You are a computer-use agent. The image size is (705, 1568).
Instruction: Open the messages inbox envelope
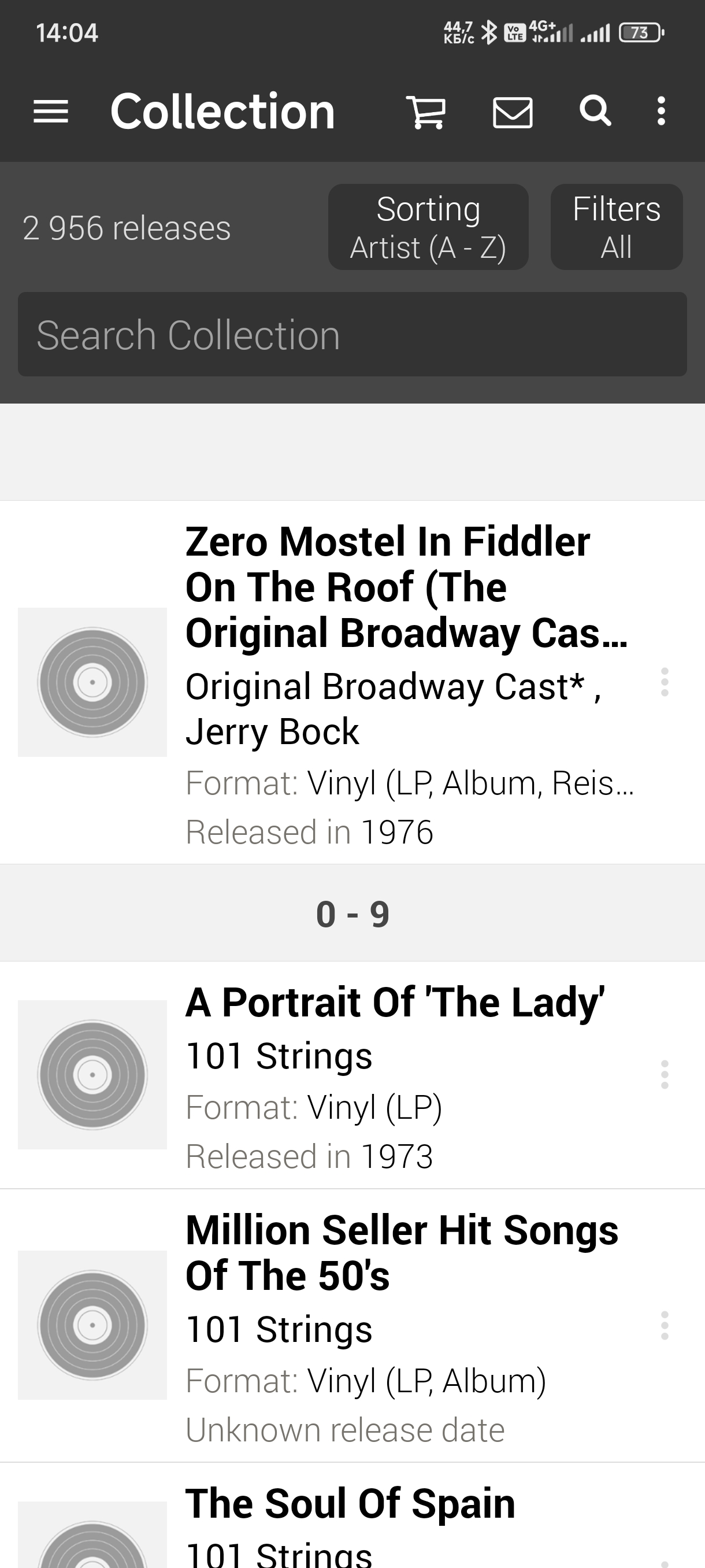click(x=512, y=112)
